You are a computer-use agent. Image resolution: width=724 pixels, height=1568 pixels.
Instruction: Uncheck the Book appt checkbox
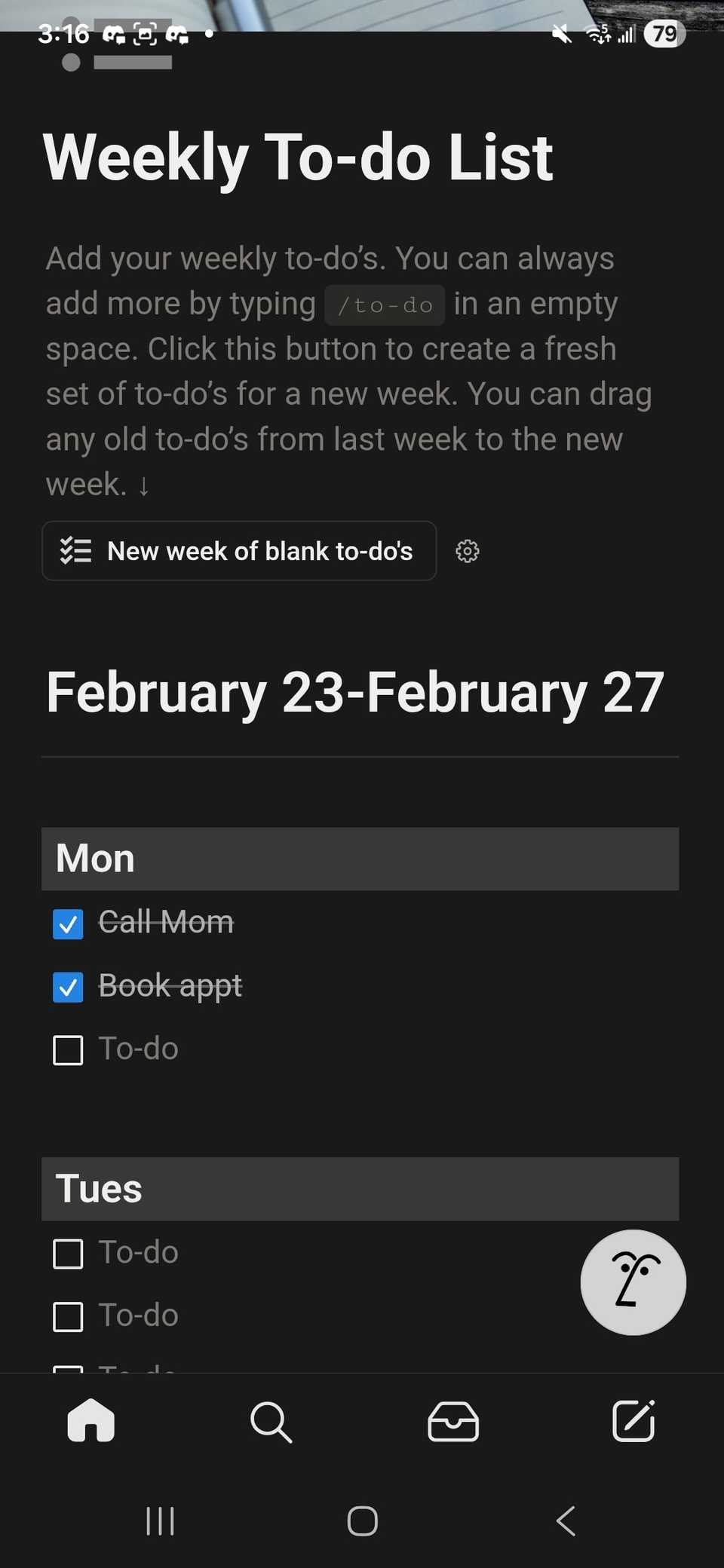coord(68,987)
